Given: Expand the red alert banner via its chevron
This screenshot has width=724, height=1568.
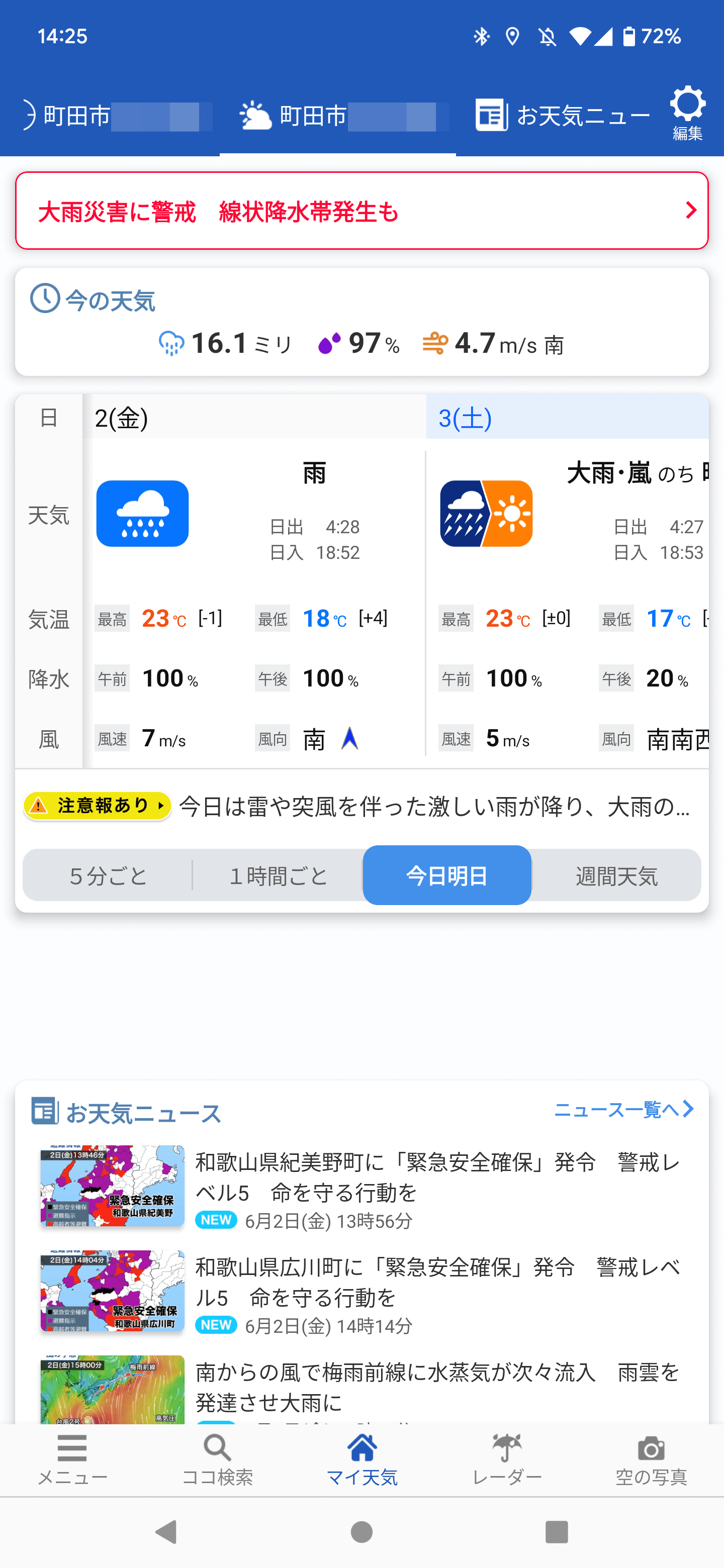Looking at the screenshot, I should pyautogui.click(x=691, y=211).
